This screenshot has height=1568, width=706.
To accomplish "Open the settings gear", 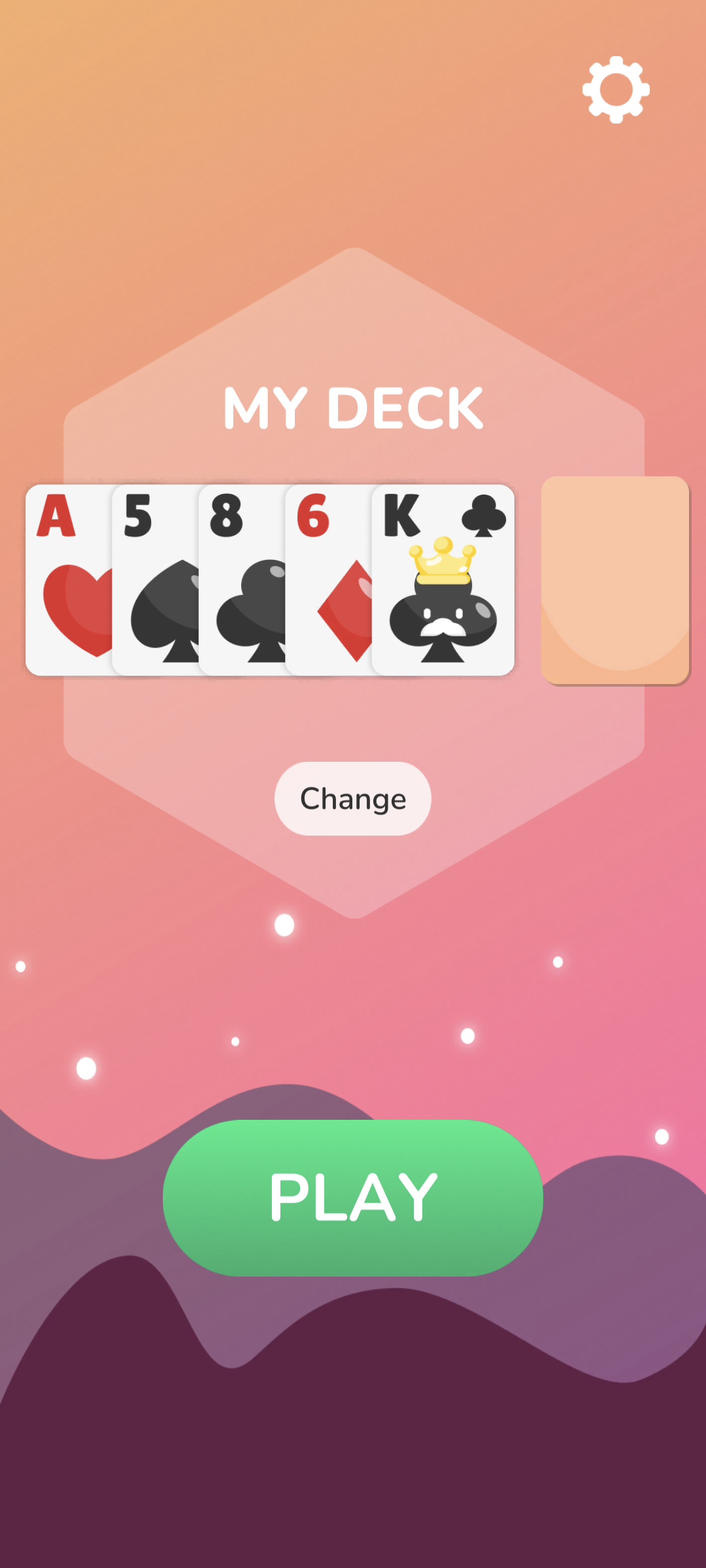I will pos(616,90).
